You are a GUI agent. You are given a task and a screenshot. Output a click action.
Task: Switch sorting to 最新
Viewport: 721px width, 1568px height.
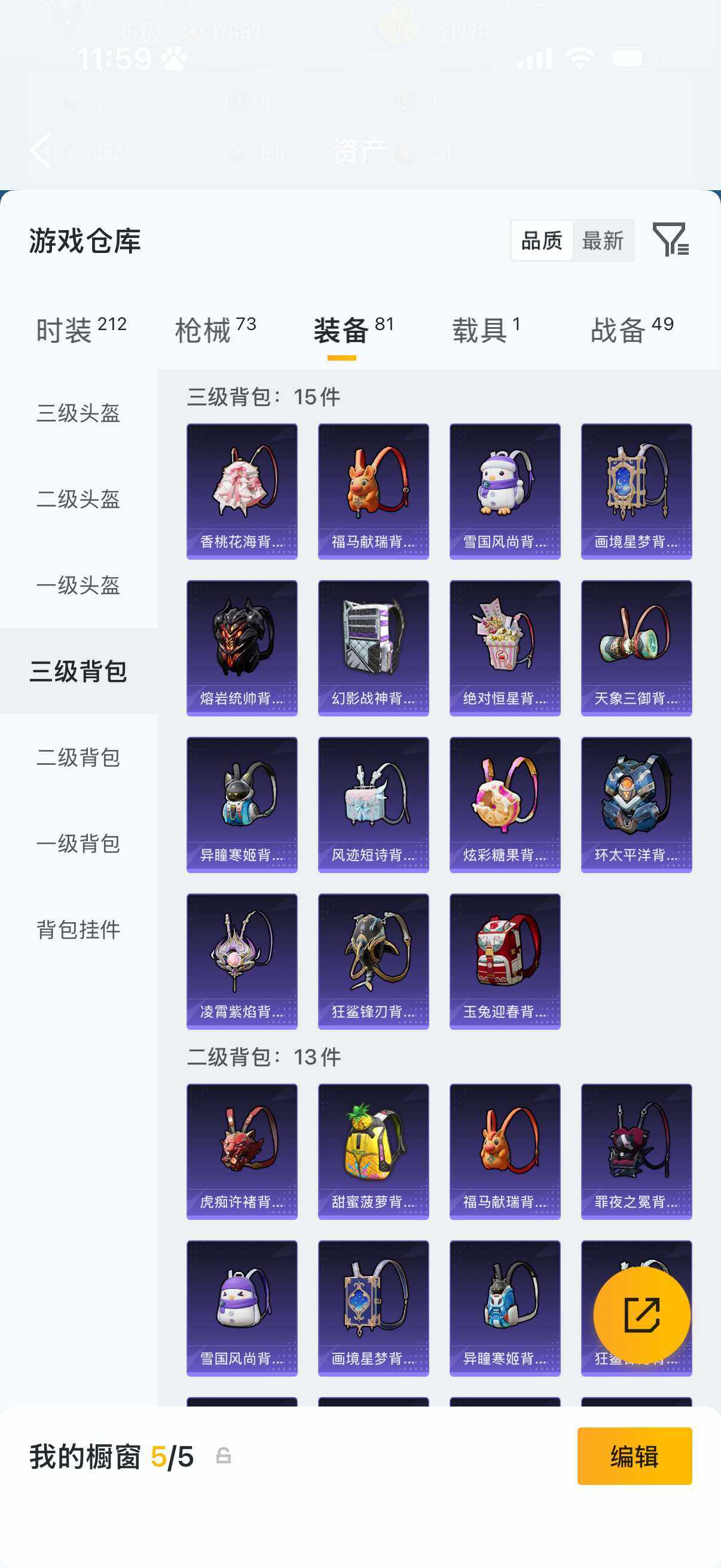pos(604,240)
